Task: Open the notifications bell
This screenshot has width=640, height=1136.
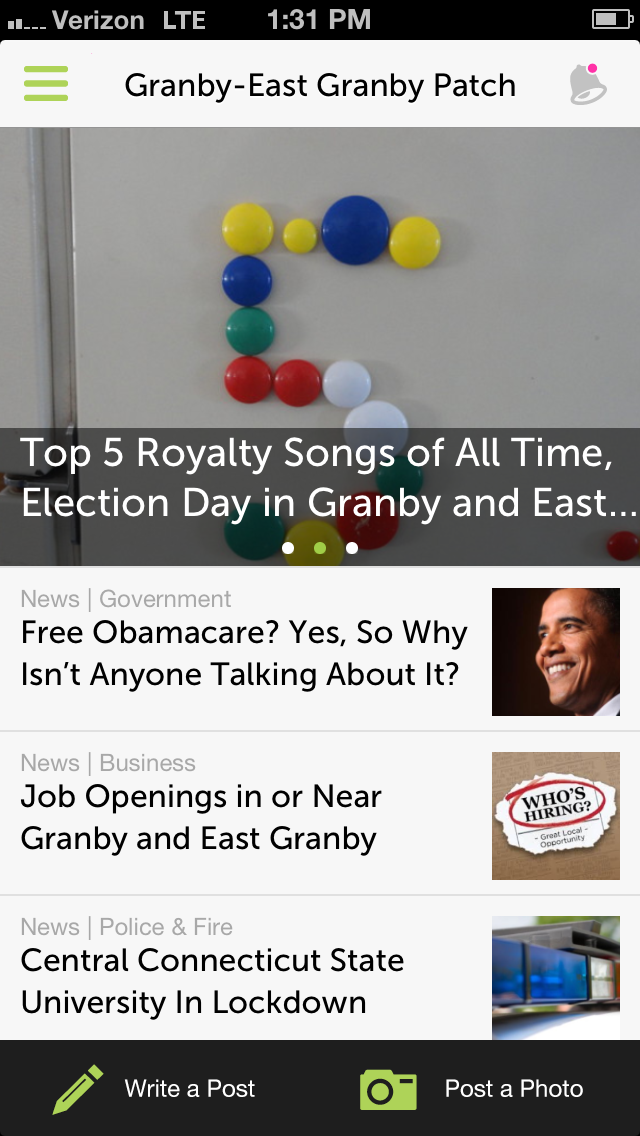Action: coord(587,84)
